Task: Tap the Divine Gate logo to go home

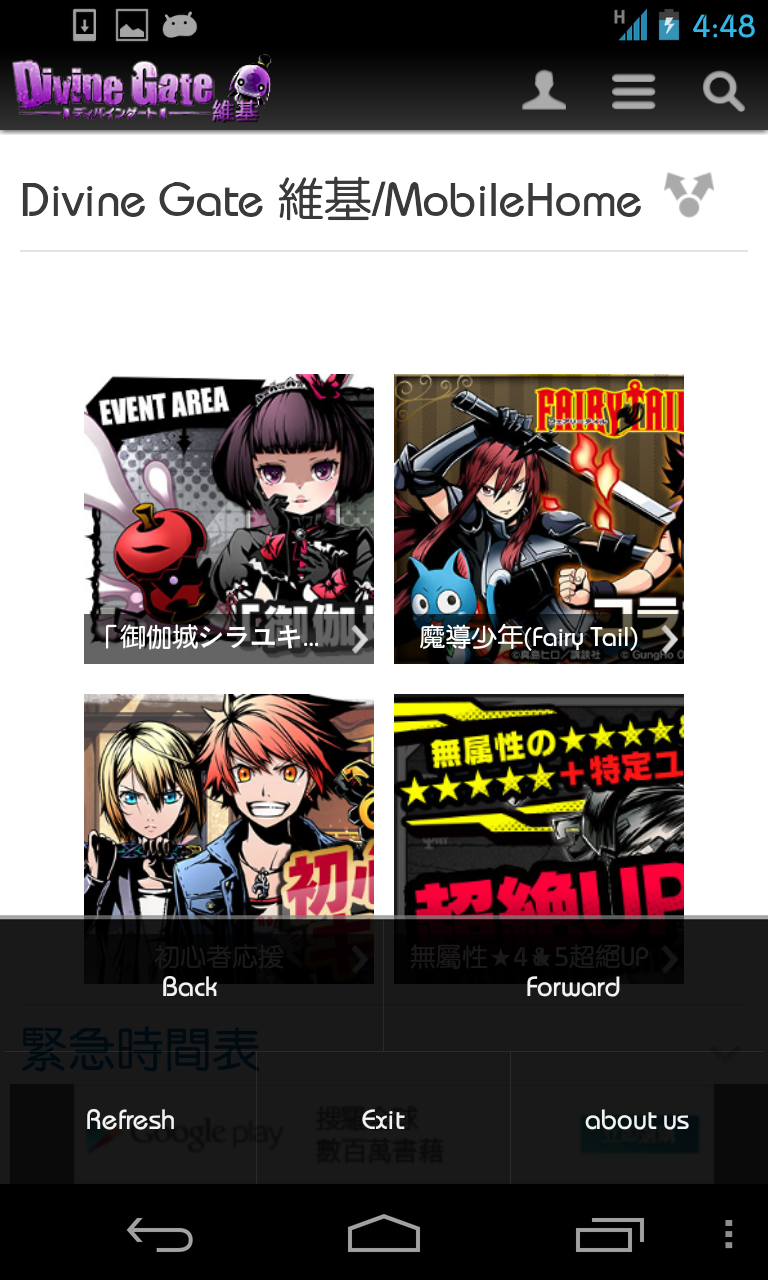Action: [x=141, y=90]
